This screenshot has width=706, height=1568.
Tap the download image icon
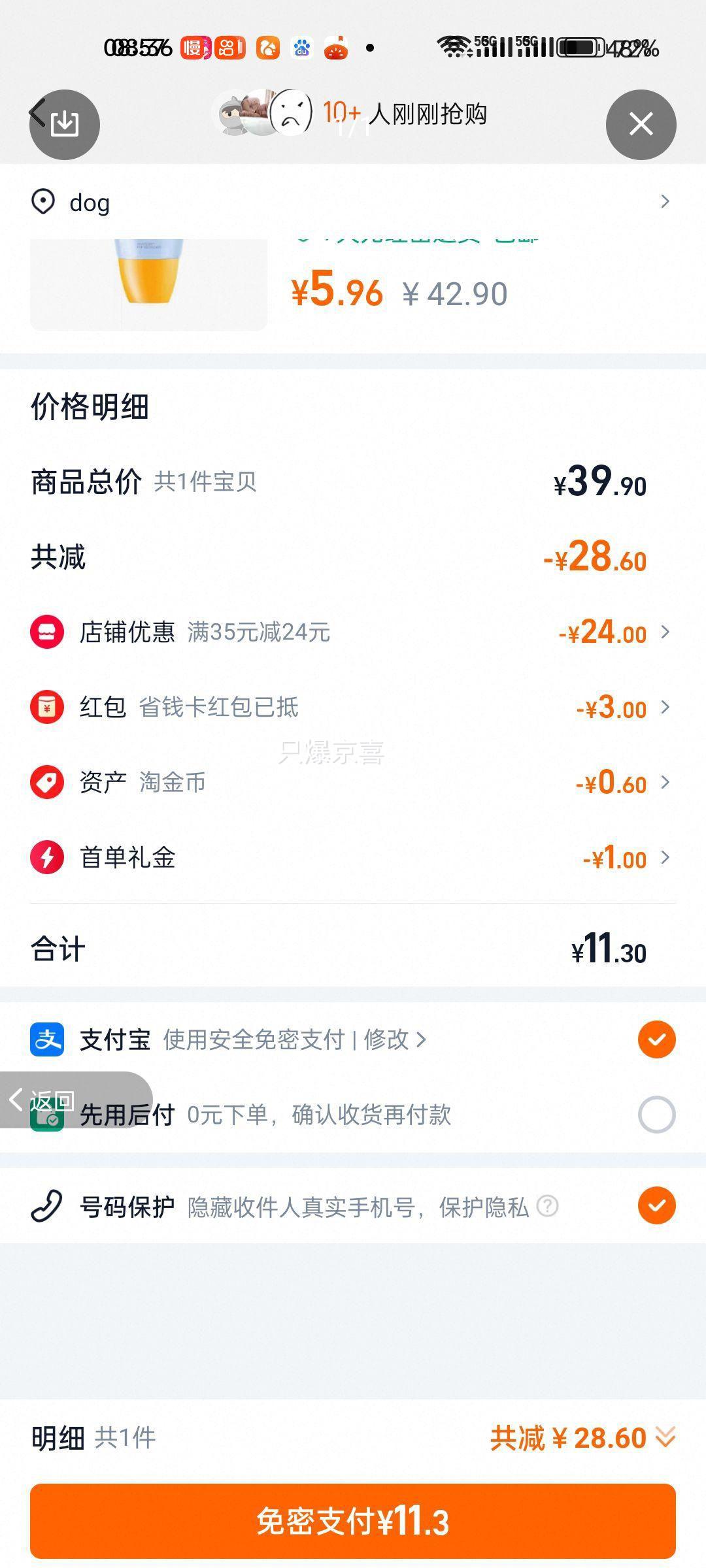pos(65,124)
